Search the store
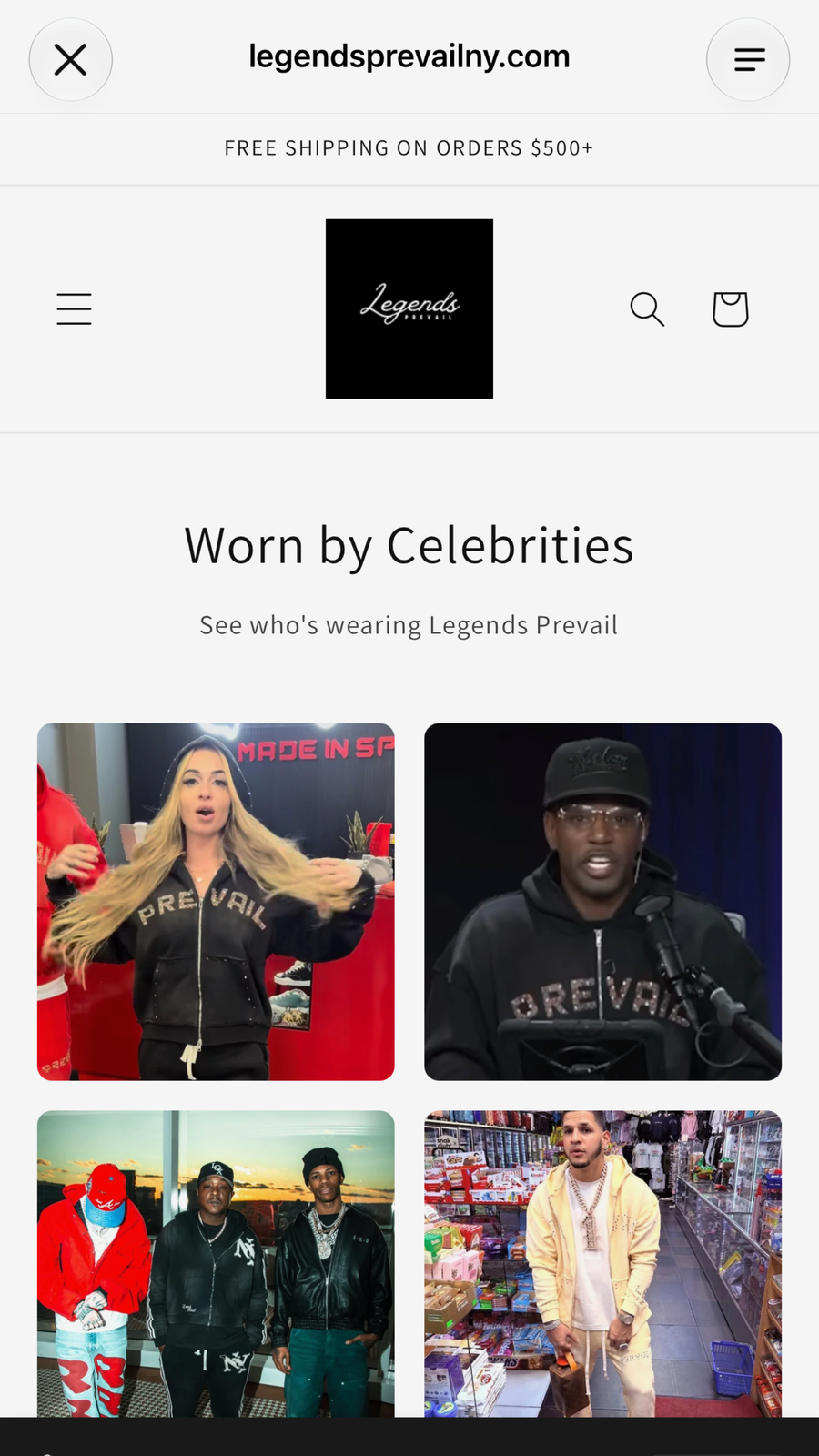This screenshot has height=1456, width=819. tap(647, 309)
